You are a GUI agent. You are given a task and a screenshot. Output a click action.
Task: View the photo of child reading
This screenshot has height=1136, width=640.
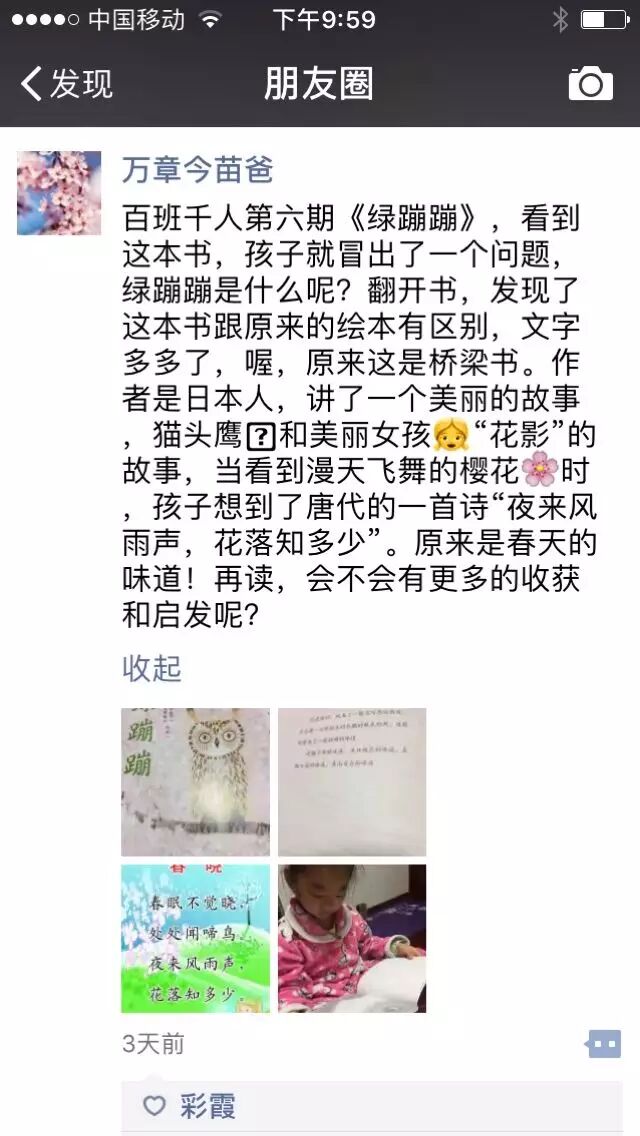[x=352, y=938]
